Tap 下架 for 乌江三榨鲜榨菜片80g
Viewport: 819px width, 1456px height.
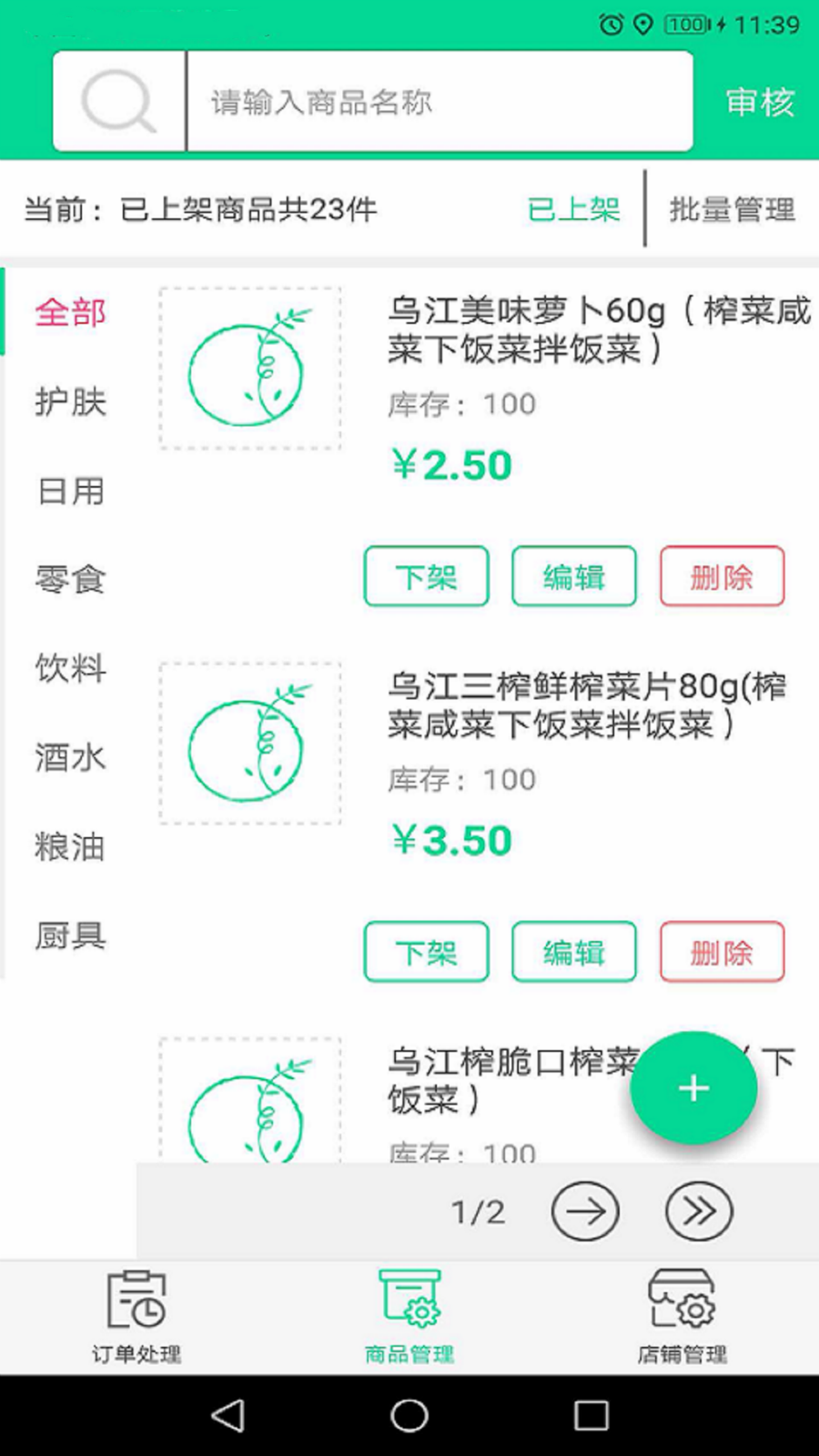point(427,952)
